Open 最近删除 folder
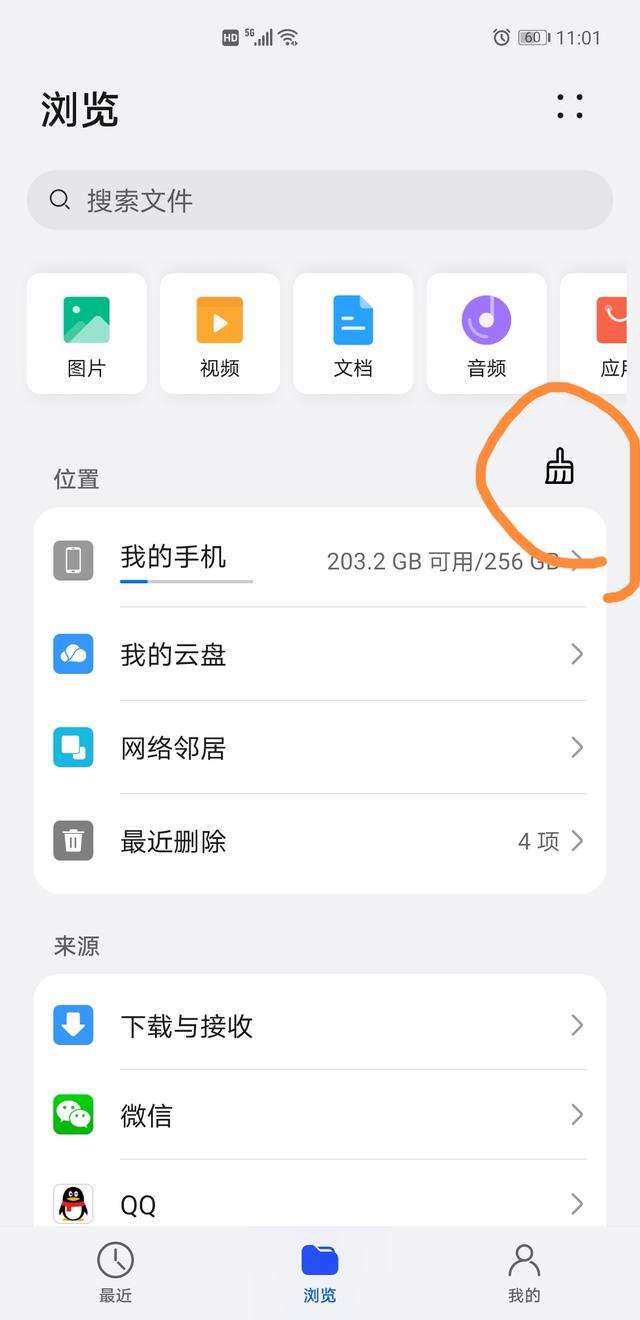This screenshot has width=640, height=1320. (320, 841)
